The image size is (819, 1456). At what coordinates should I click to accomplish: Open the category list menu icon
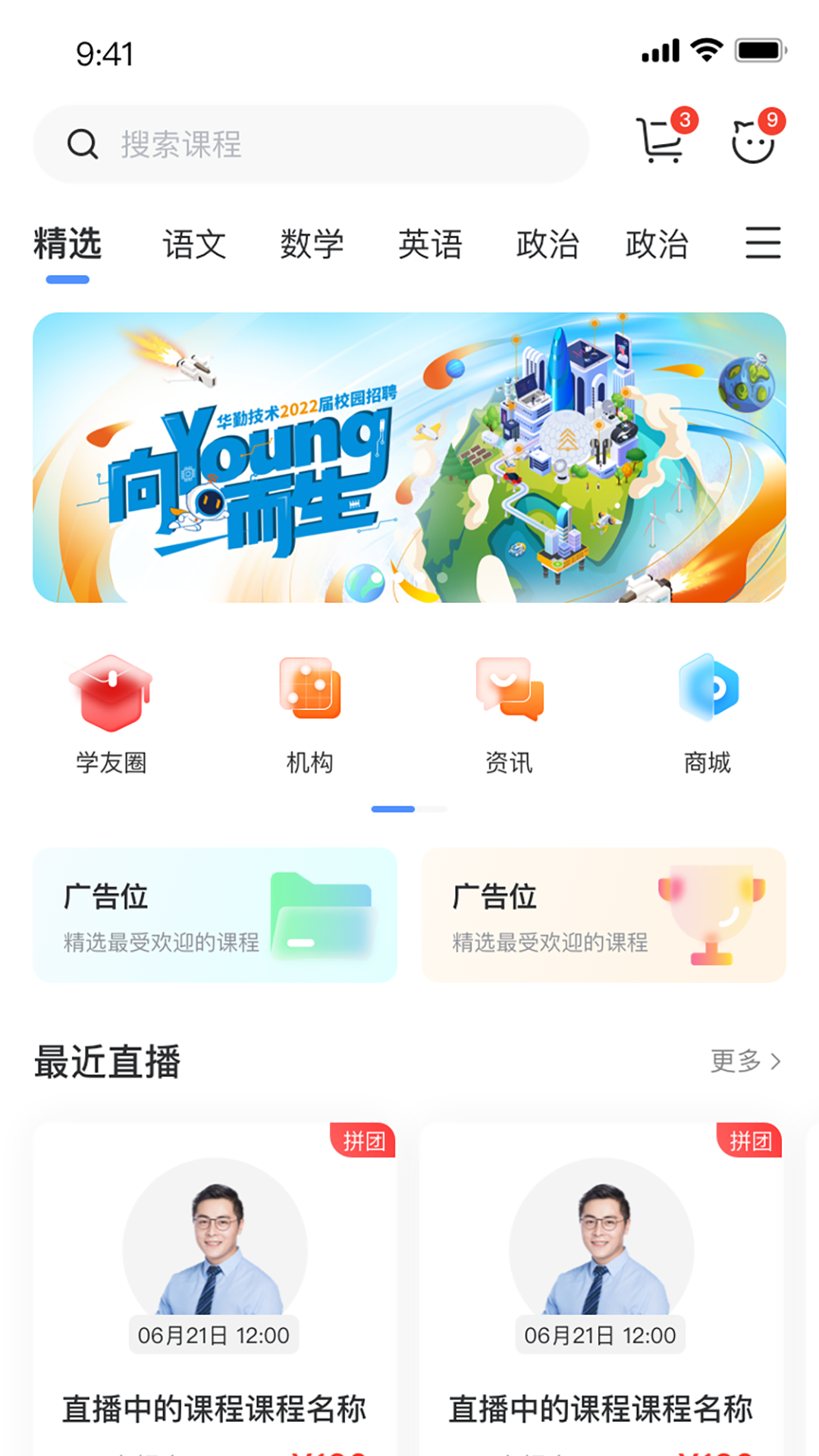pos(763,243)
